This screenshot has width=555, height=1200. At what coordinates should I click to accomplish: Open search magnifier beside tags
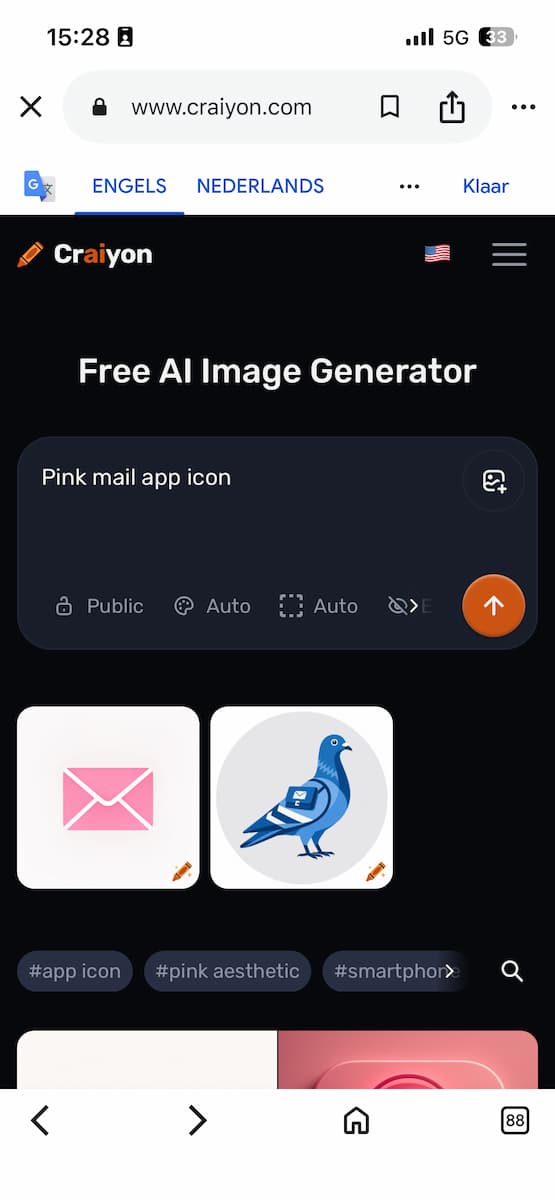point(512,971)
